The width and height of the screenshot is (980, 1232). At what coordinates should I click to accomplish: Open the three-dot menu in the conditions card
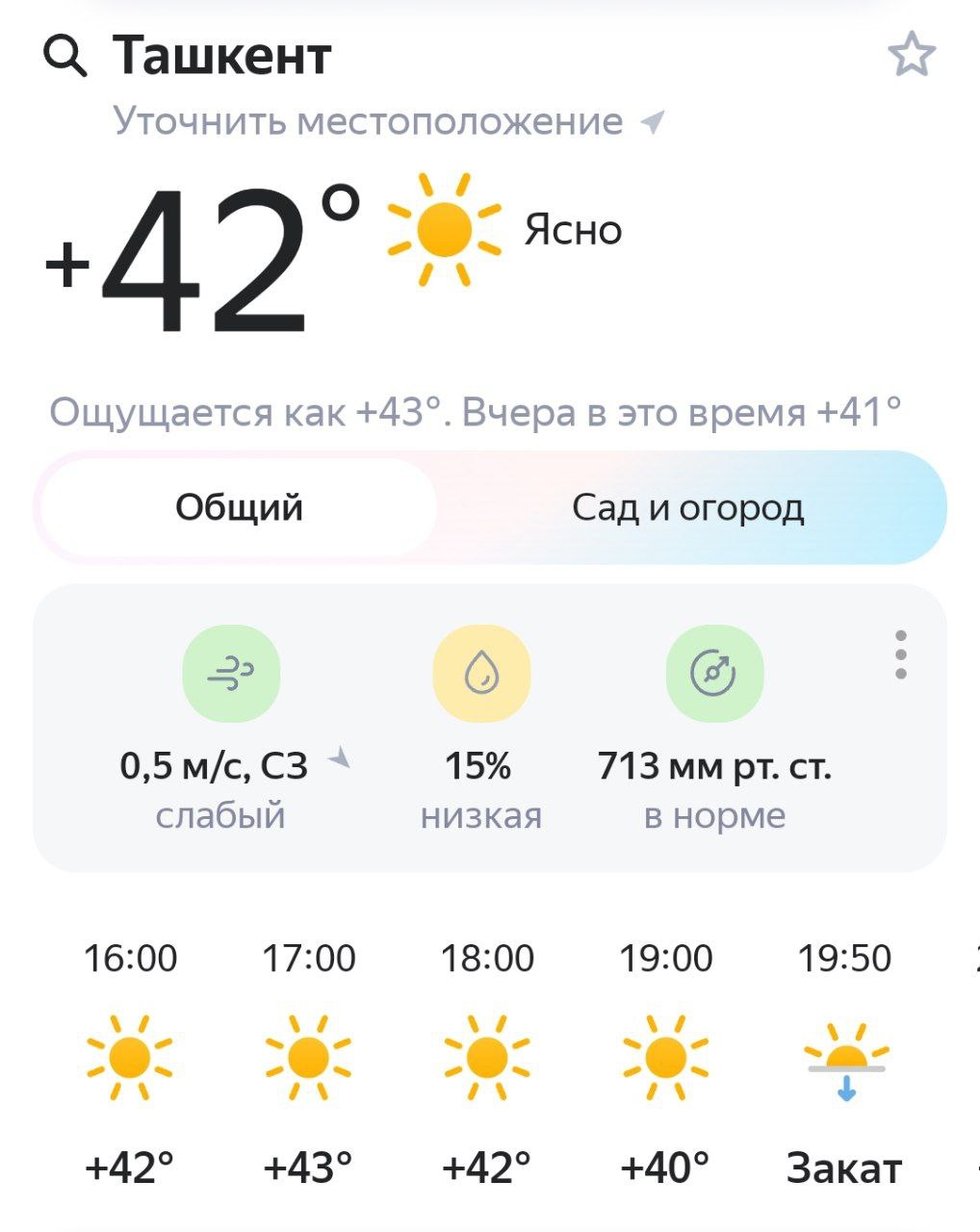(x=900, y=654)
